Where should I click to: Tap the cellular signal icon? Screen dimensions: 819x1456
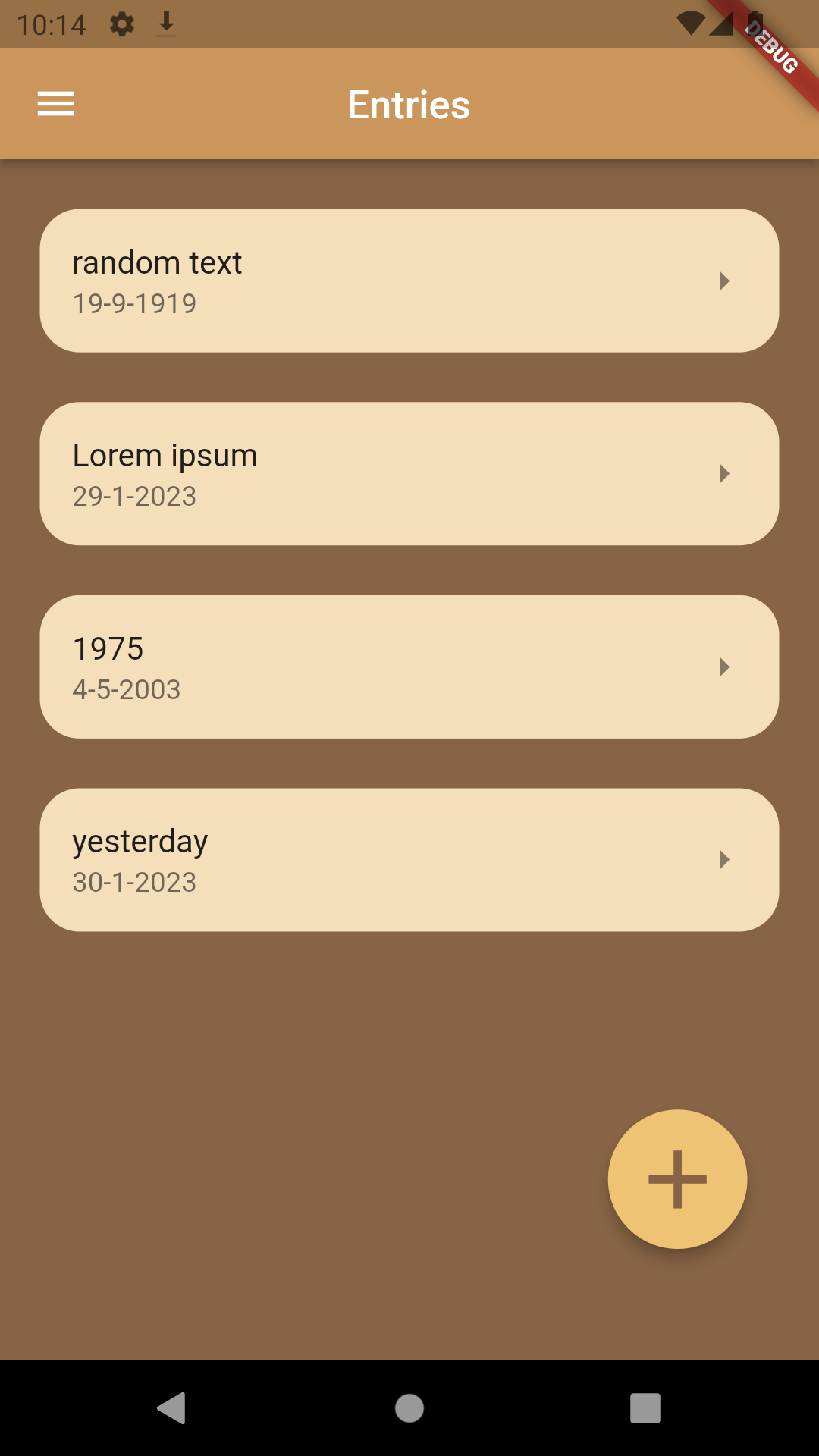click(720, 24)
